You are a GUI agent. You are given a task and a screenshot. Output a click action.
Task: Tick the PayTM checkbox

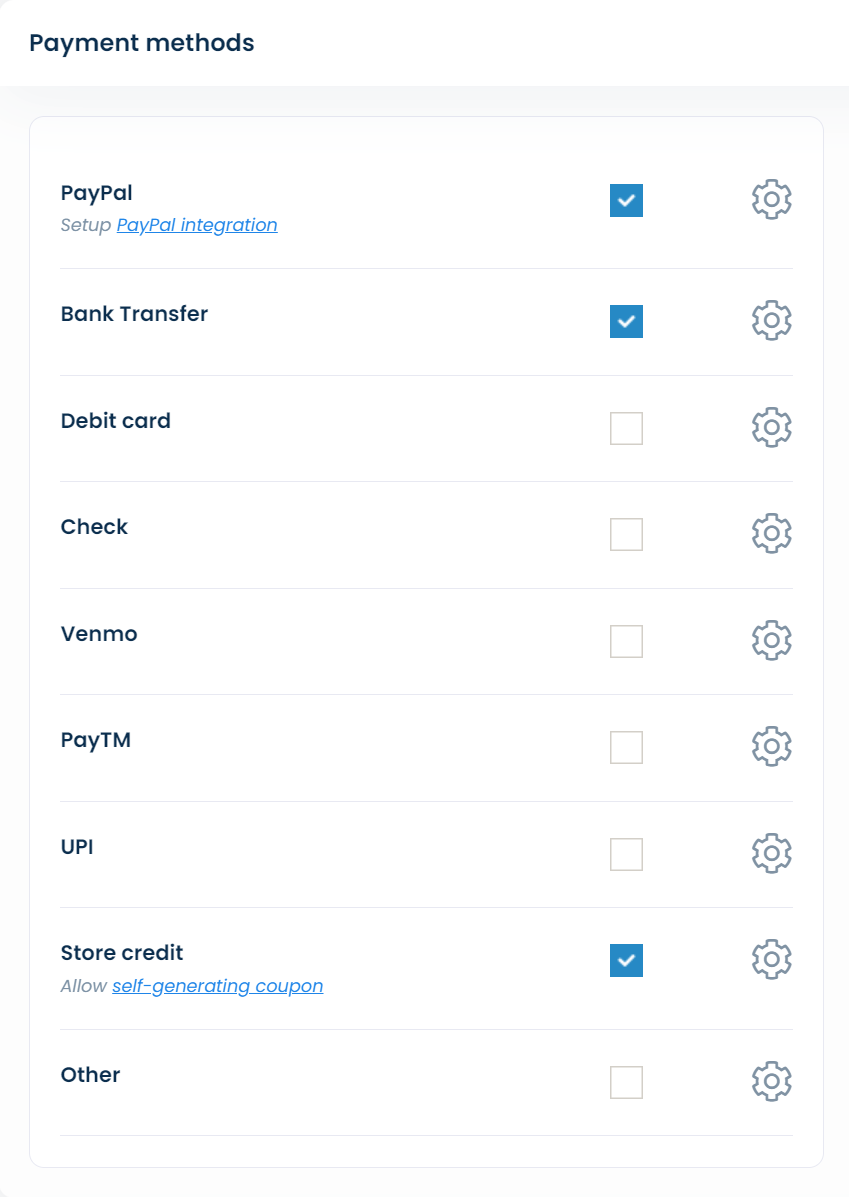pyautogui.click(x=626, y=747)
